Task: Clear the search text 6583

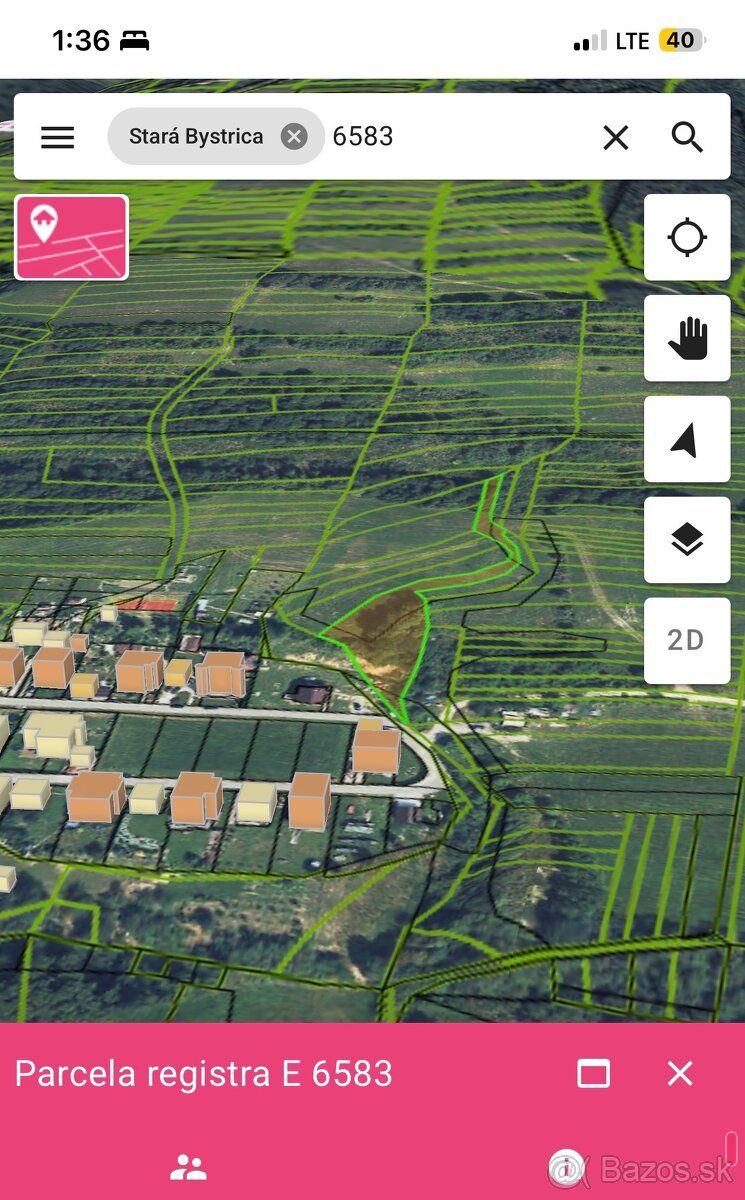Action: coord(616,137)
